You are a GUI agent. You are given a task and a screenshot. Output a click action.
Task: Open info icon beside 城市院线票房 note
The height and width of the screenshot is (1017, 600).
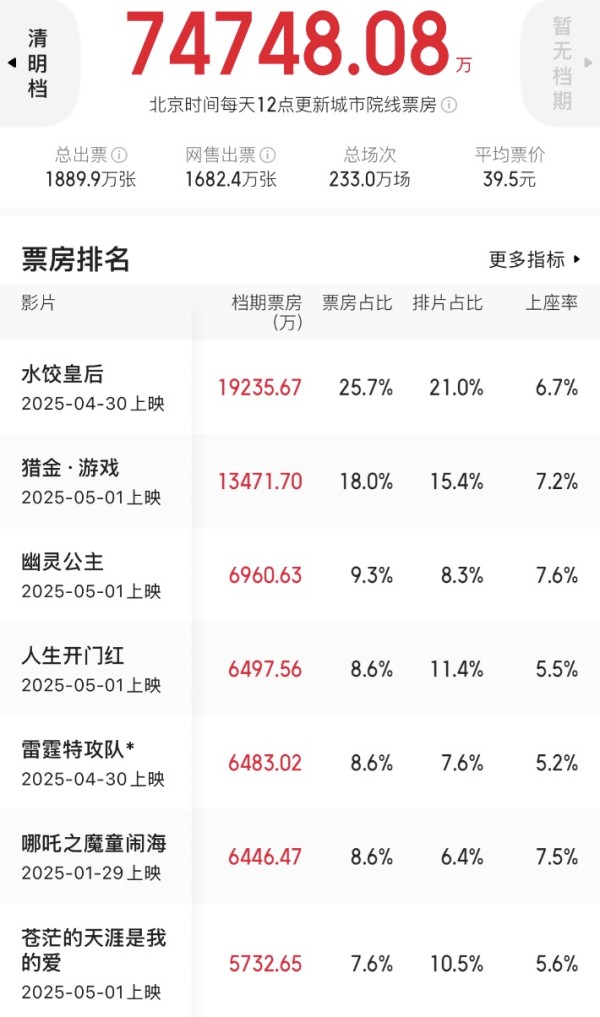[449, 105]
